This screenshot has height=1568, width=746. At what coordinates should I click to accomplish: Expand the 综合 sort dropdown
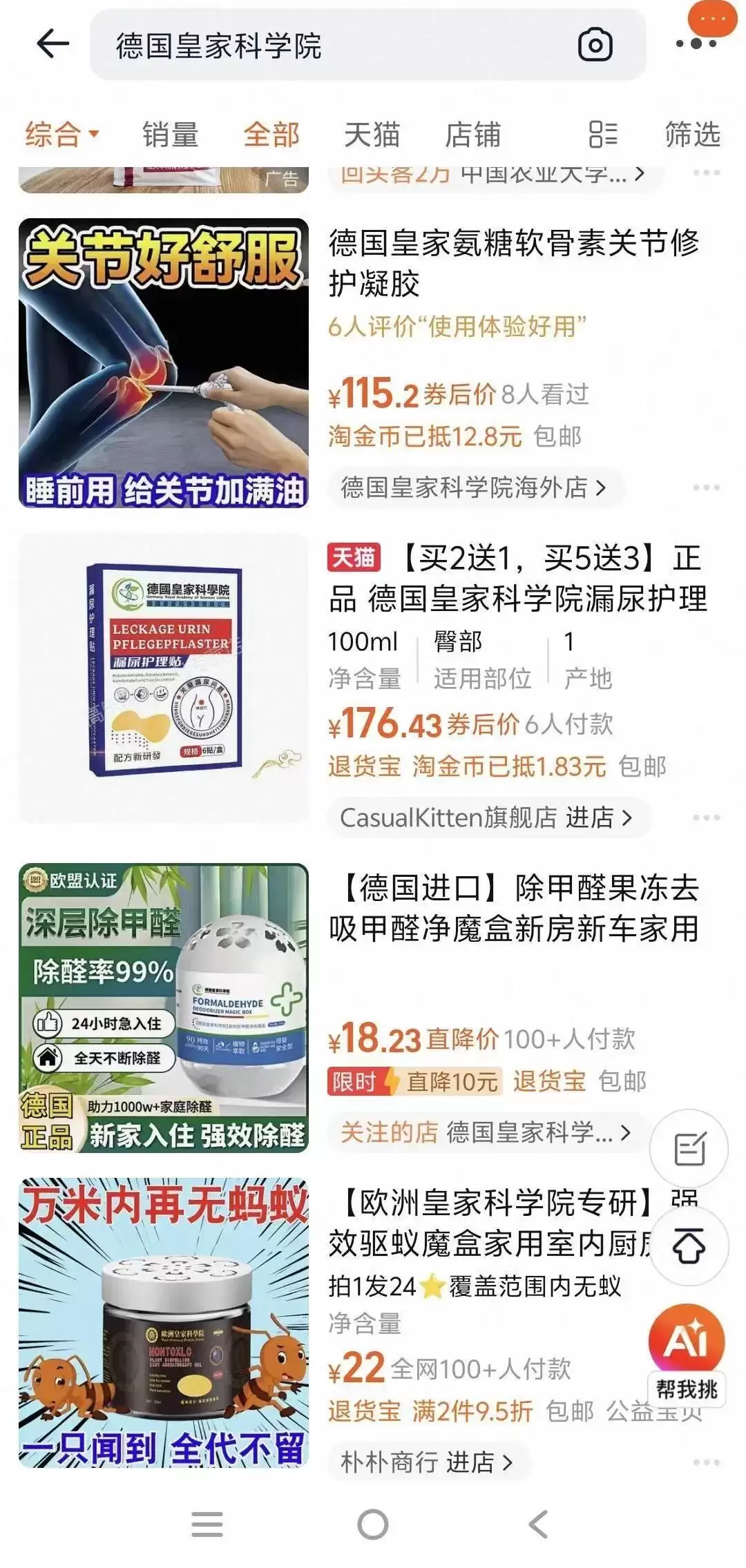[x=62, y=135]
